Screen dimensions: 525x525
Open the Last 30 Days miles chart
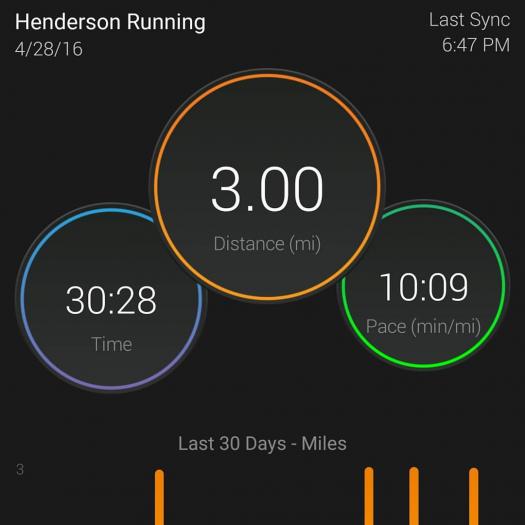262,479
